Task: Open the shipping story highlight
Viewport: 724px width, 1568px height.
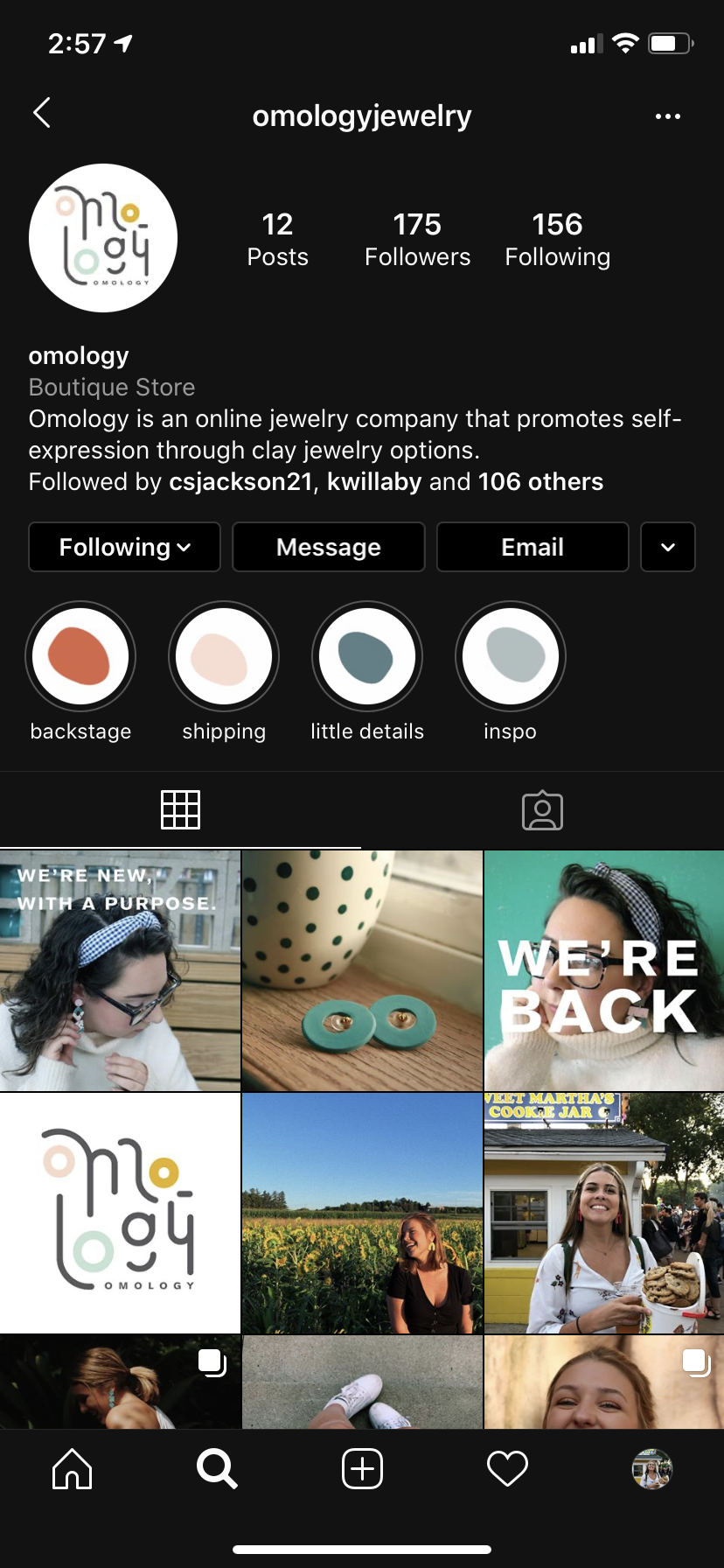Action: 224,656
